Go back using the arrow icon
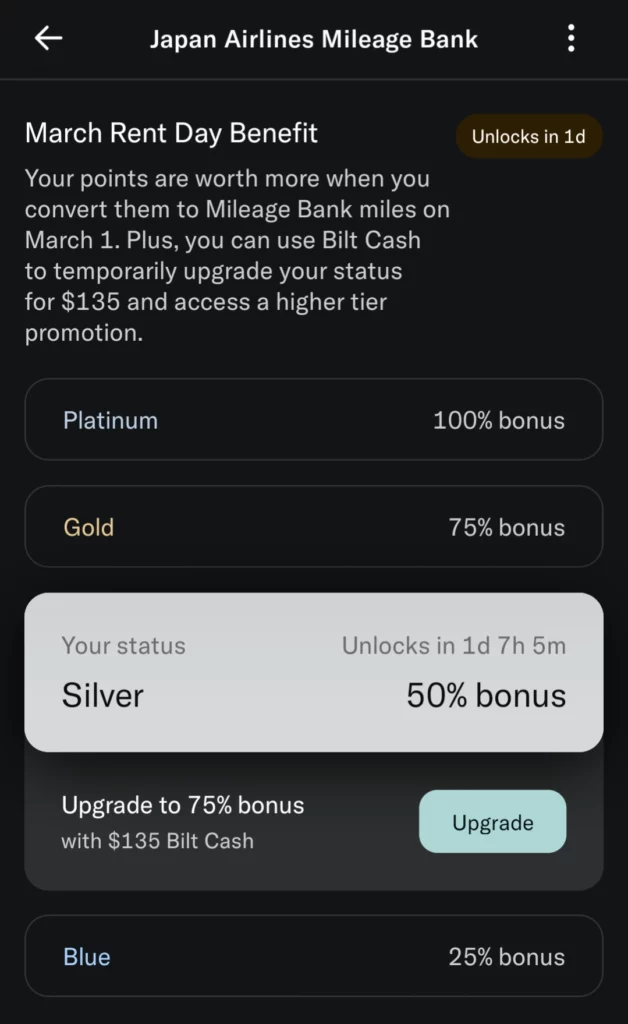 [x=48, y=39]
